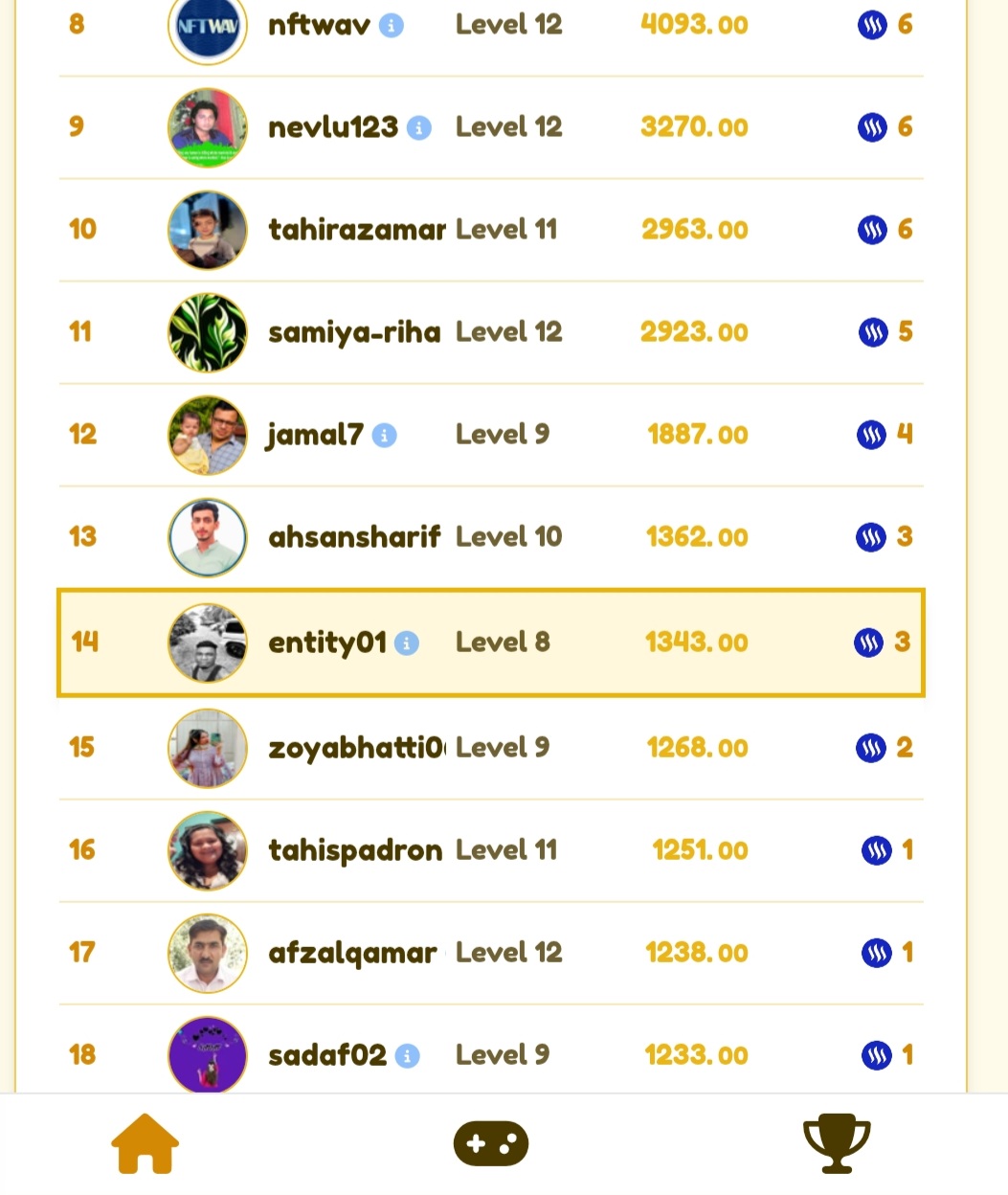Tap the info icon next to entity01
Viewport: 1008px width, 1195px height.
(407, 643)
